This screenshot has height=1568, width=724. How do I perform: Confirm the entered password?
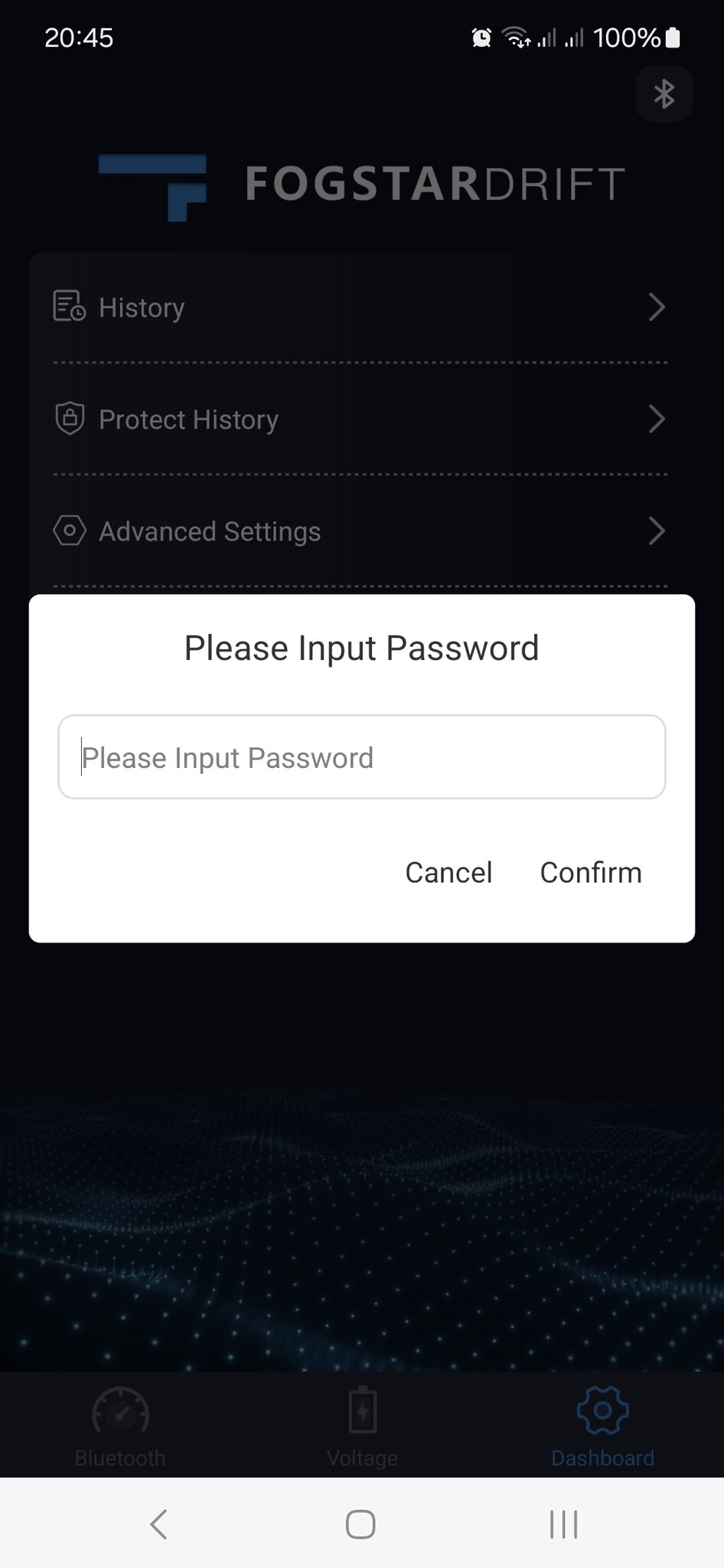(x=591, y=872)
